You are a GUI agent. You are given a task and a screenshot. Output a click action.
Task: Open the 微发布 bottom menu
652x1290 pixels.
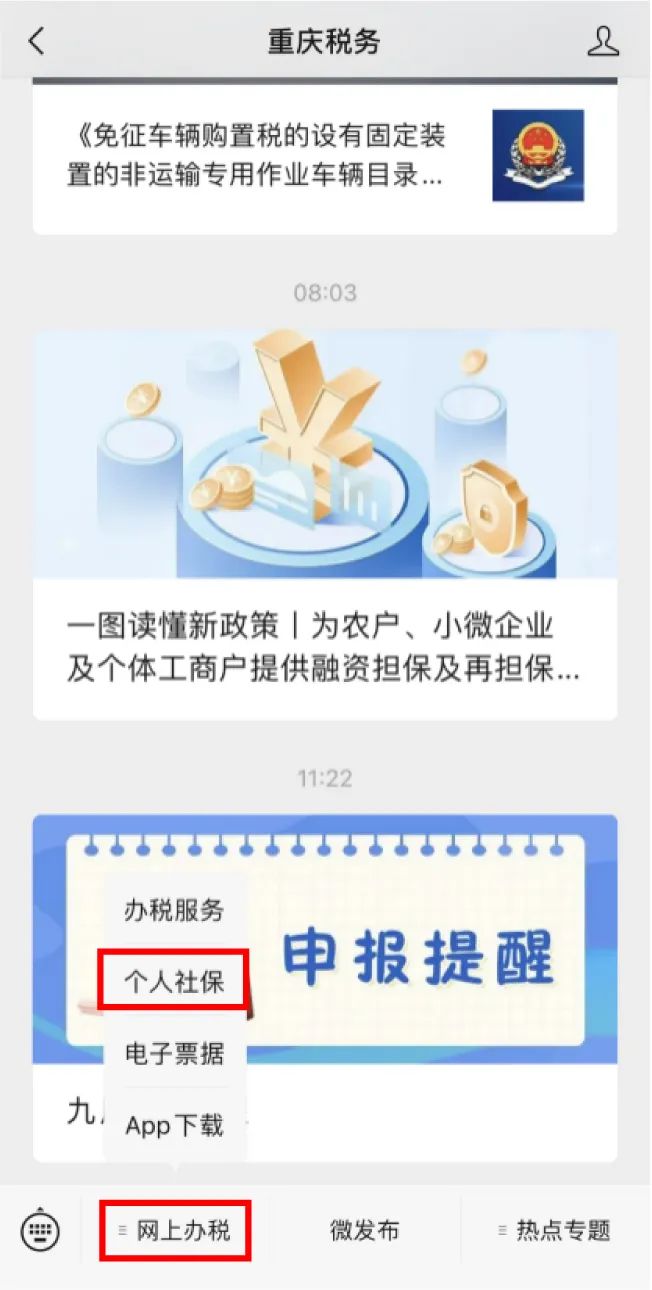pos(365,1230)
